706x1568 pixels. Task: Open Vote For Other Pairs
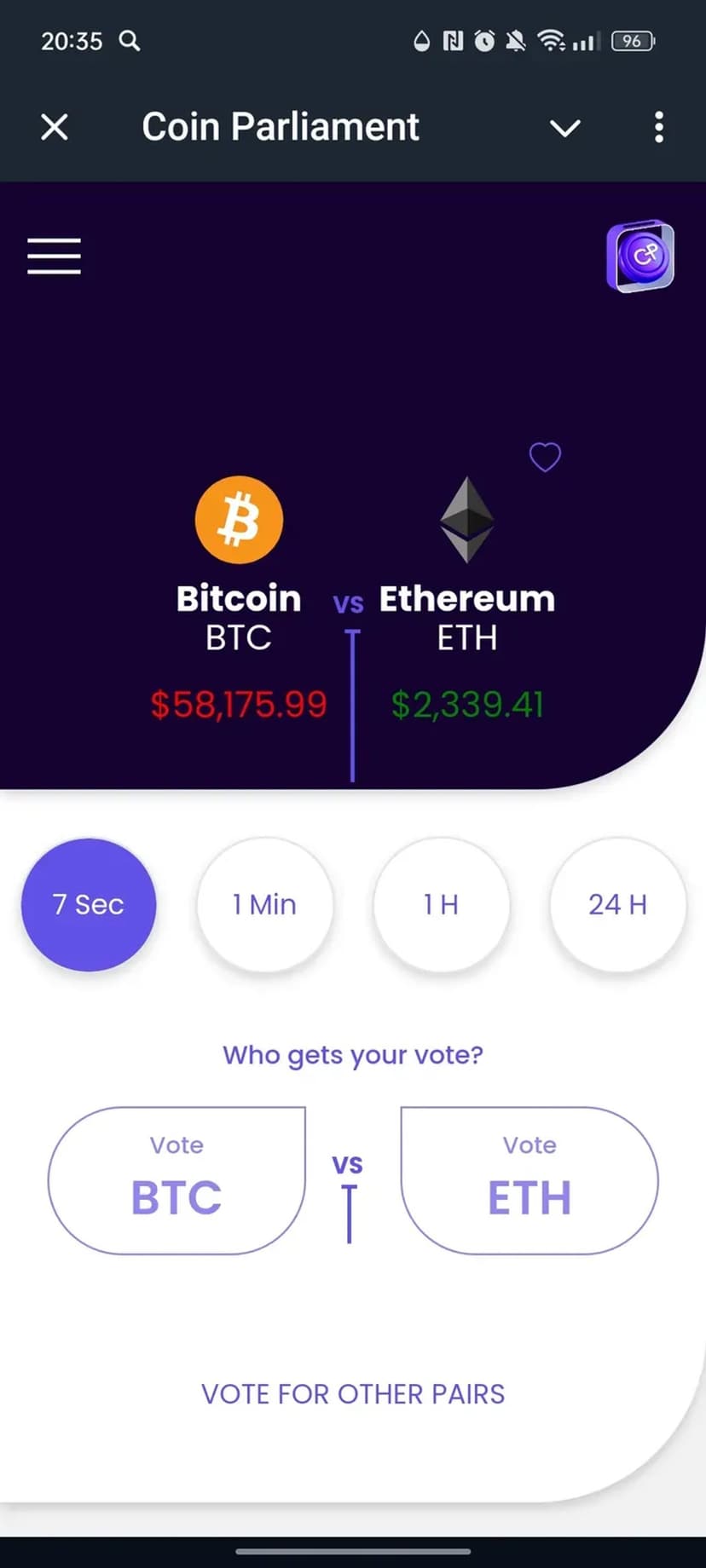tap(353, 1394)
